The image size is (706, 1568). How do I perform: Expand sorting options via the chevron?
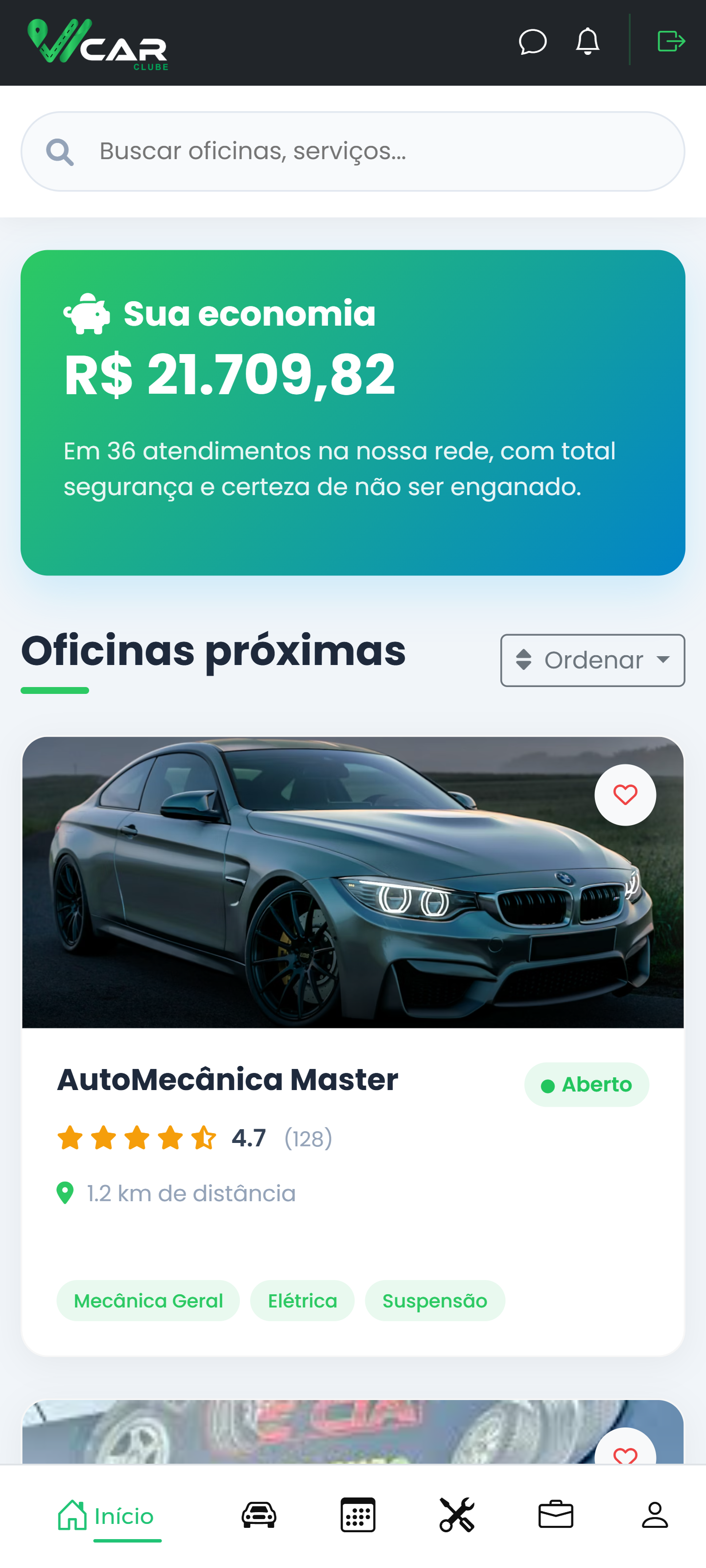point(664,660)
